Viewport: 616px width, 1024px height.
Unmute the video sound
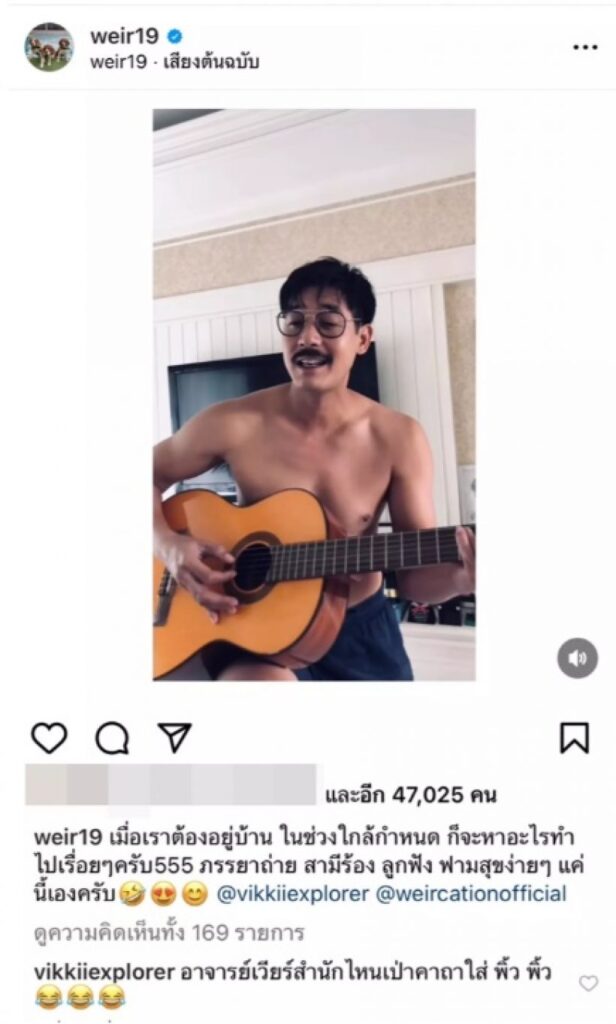point(577,658)
